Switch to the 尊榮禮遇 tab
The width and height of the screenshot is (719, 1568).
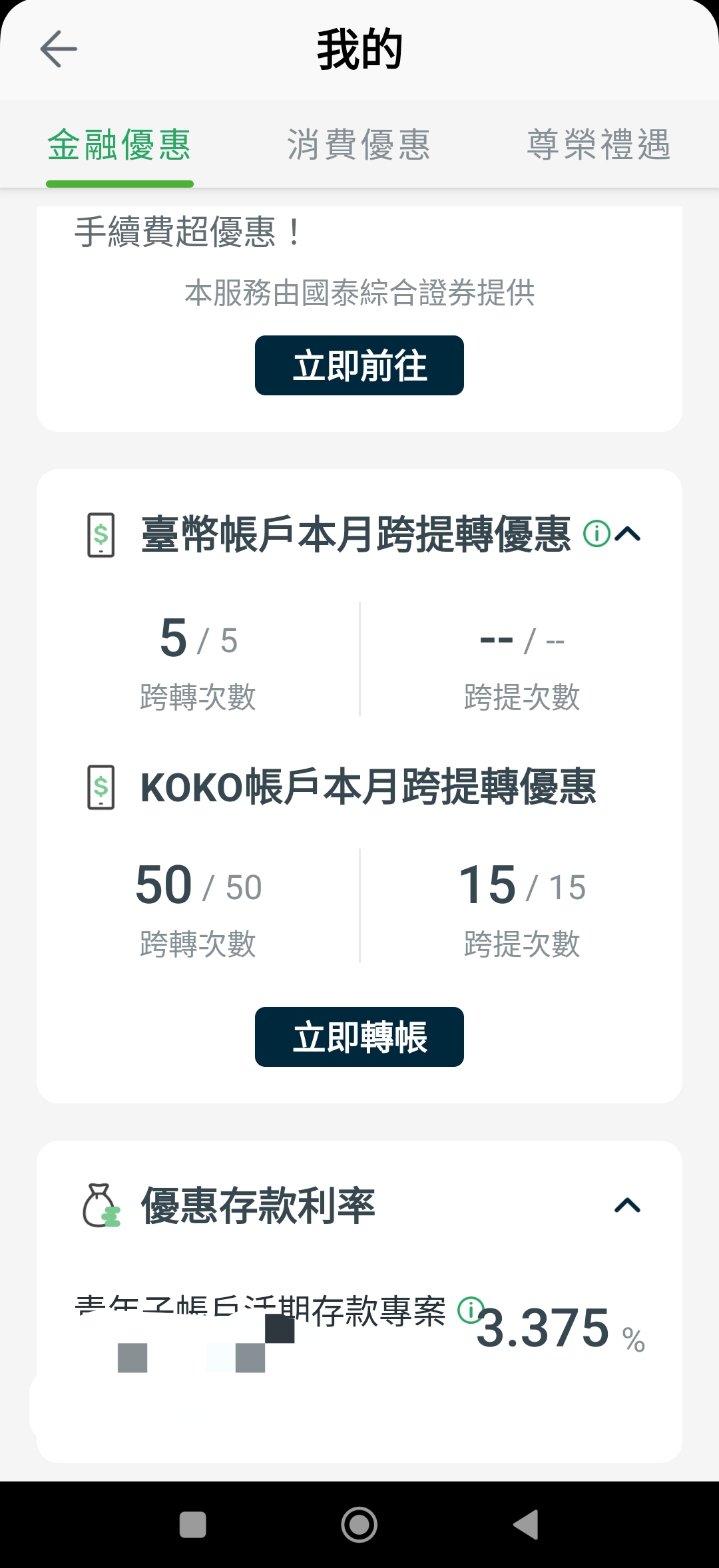click(599, 145)
